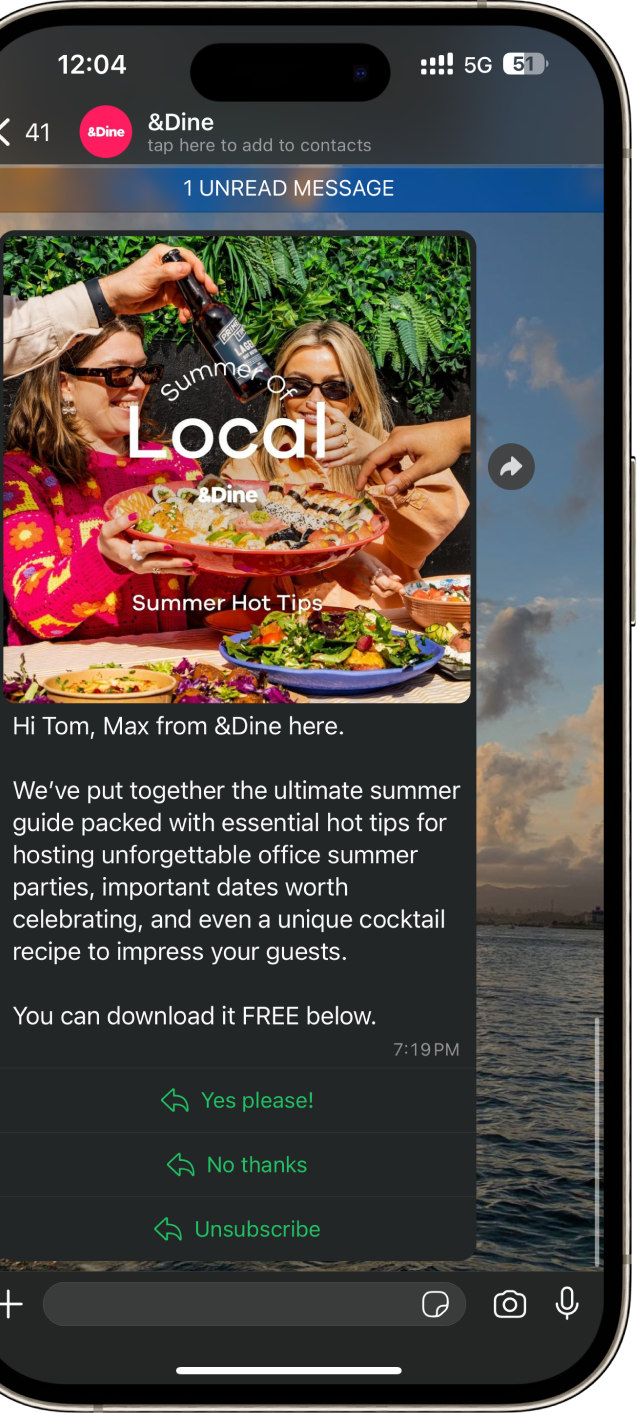Viewport: 637px width, 1413px height.
Task: Forward the Summer of Local message
Action: coord(511,466)
